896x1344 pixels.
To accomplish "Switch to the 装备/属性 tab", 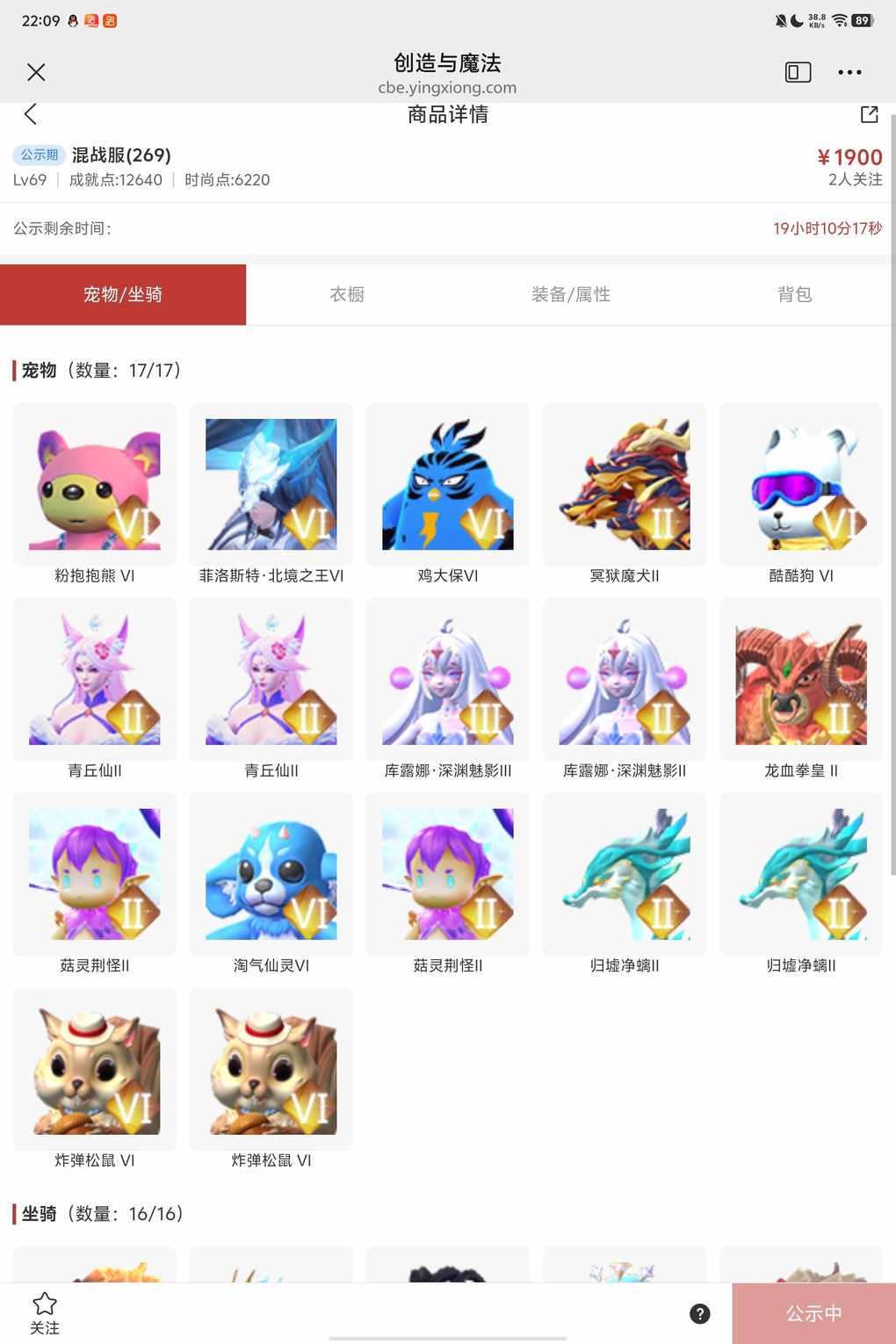I will click(x=571, y=294).
